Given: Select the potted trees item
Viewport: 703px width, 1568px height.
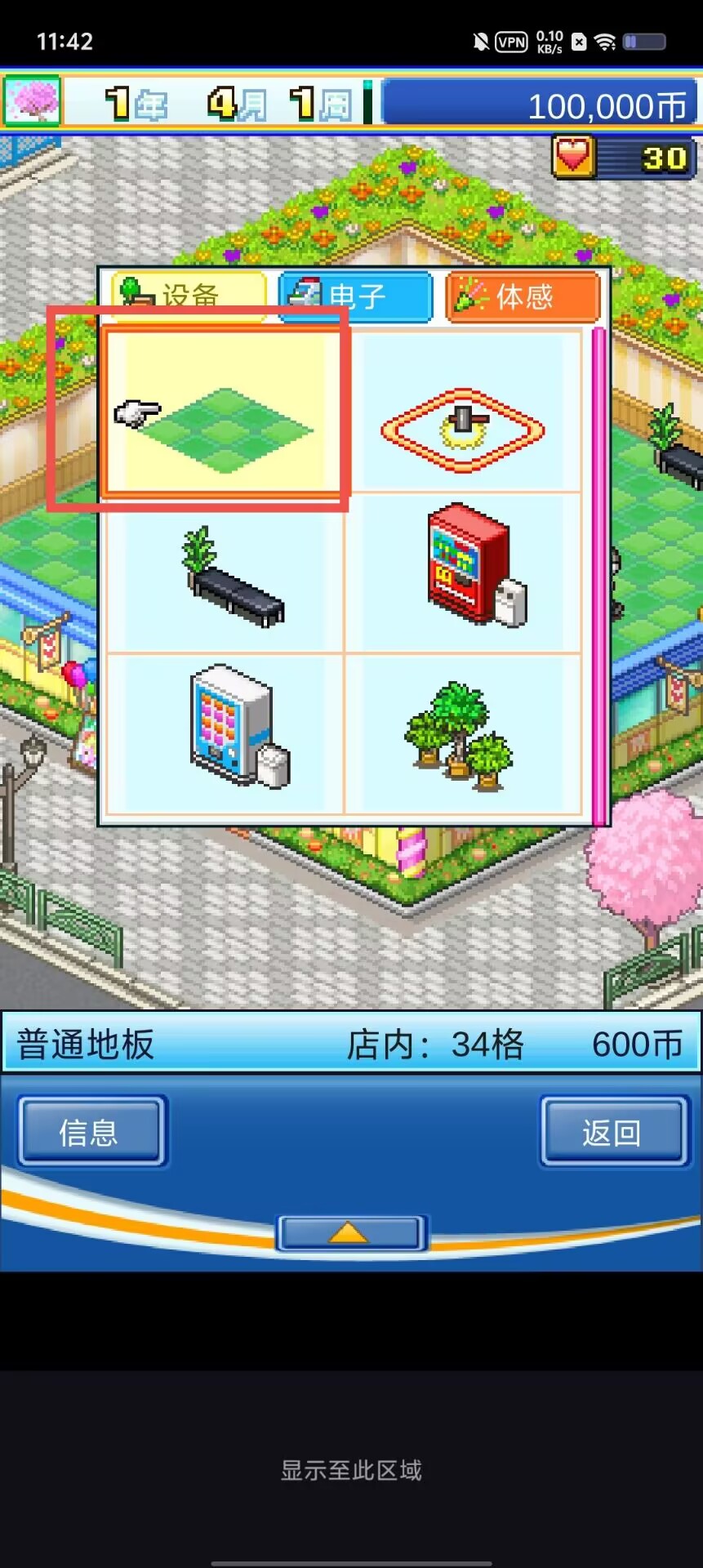Looking at the screenshot, I should click(463, 733).
